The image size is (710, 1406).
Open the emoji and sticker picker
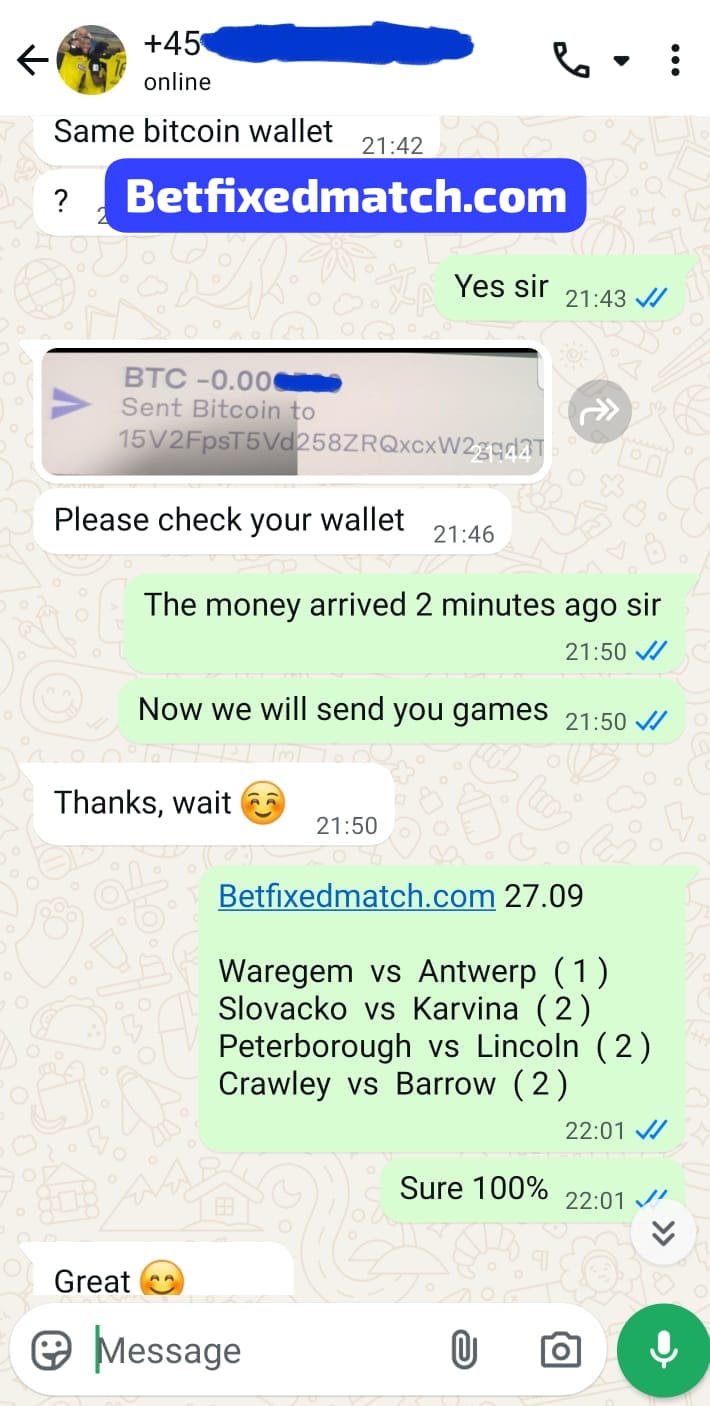(x=52, y=1350)
